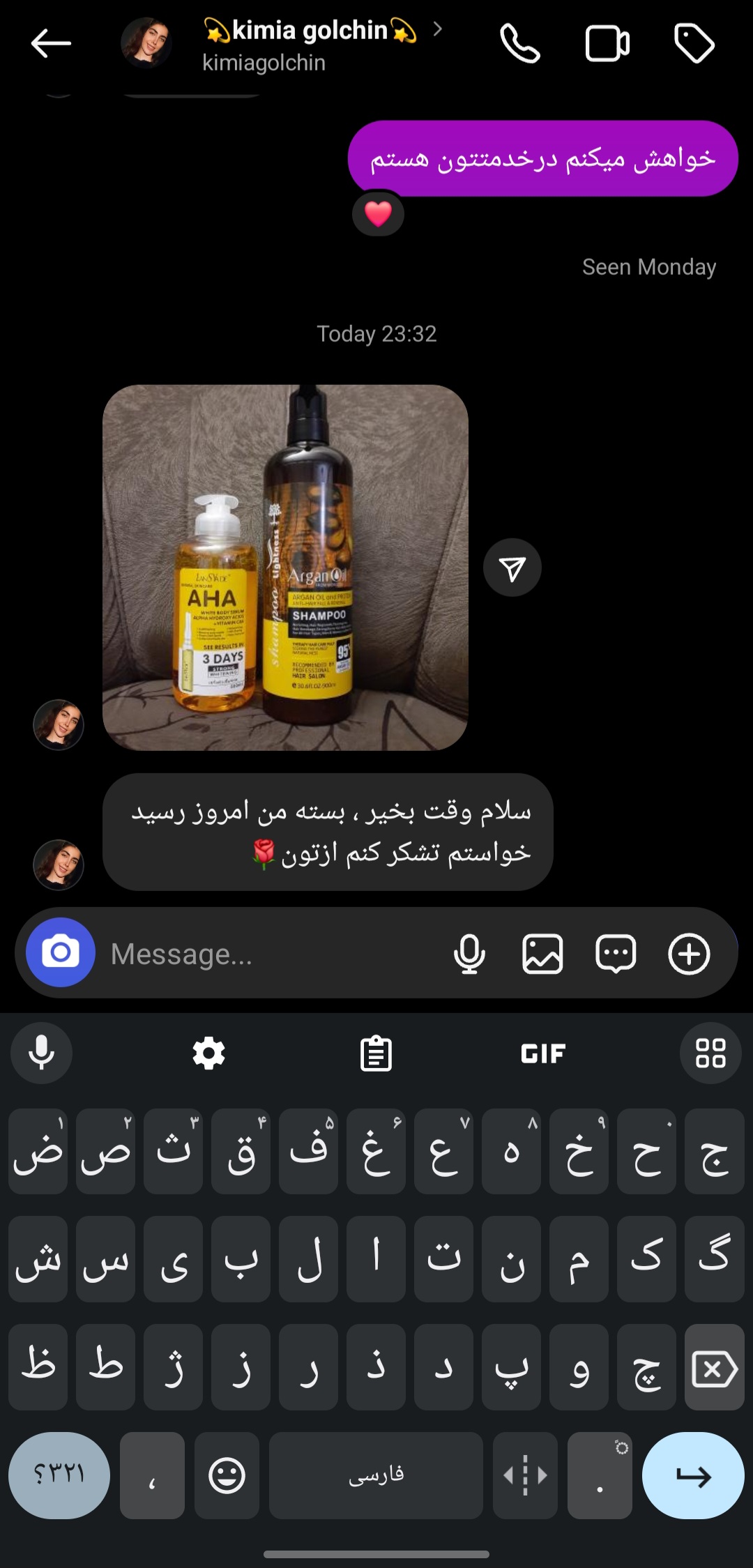The width and height of the screenshot is (753, 1568).
Task: Tap the keyboard backspace key
Action: [715, 1367]
